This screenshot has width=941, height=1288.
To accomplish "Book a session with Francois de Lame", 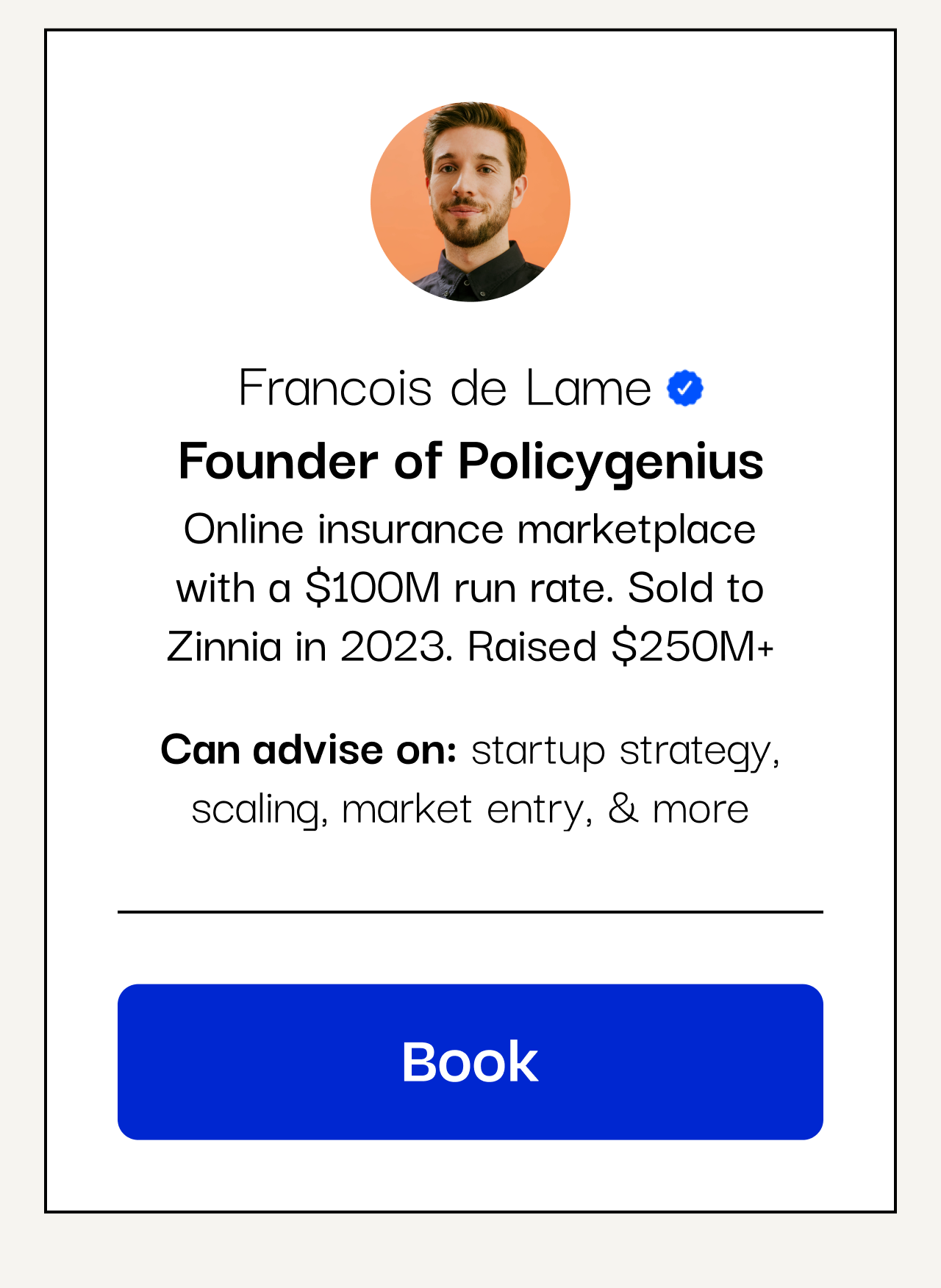I will pos(470,1062).
